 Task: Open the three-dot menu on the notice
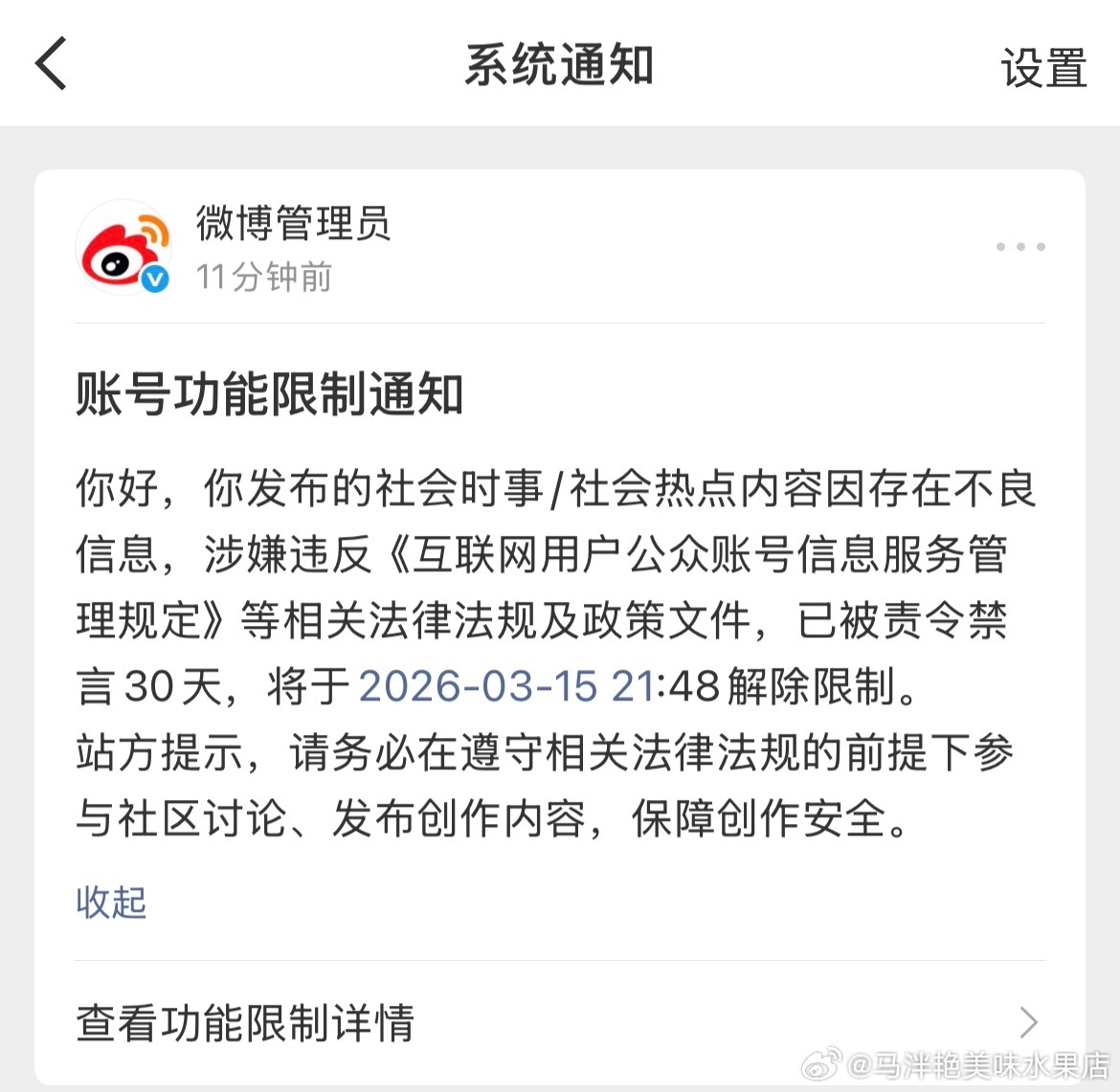pos(1019,247)
